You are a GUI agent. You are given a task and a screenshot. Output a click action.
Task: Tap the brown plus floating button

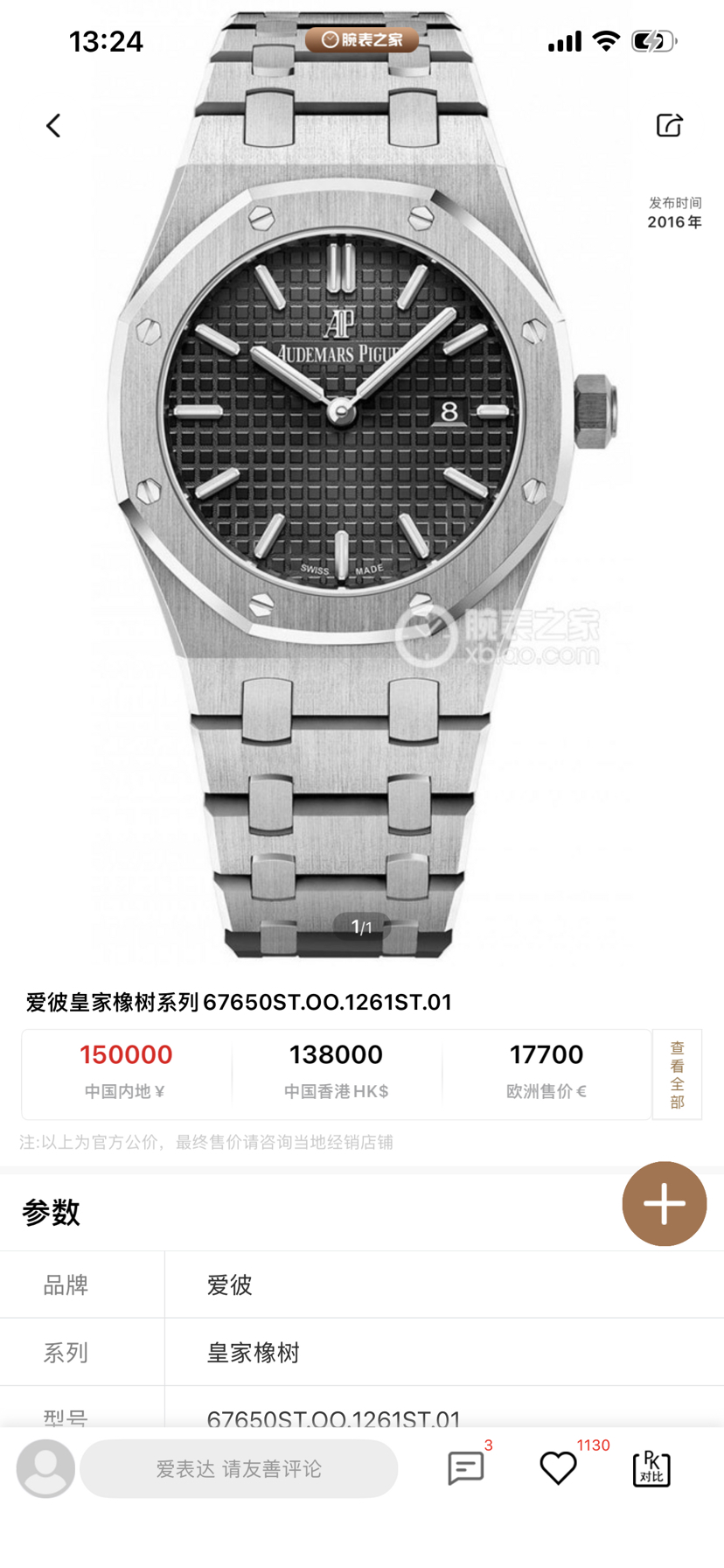tap(664, 1204)
